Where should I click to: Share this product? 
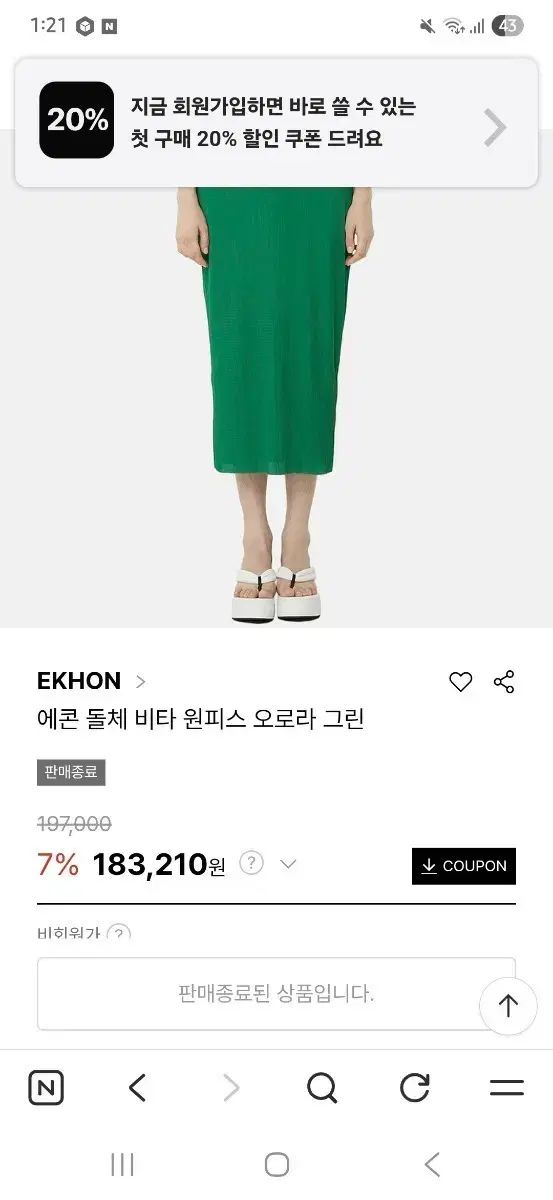(x=504, y=682)
